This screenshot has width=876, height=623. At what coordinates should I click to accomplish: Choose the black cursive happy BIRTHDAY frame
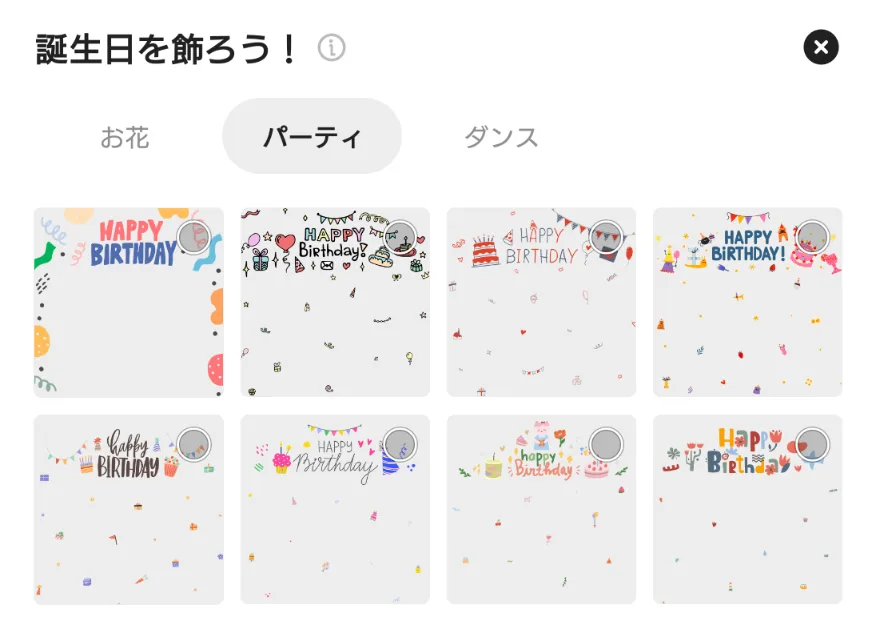click(x=128, y=509)
